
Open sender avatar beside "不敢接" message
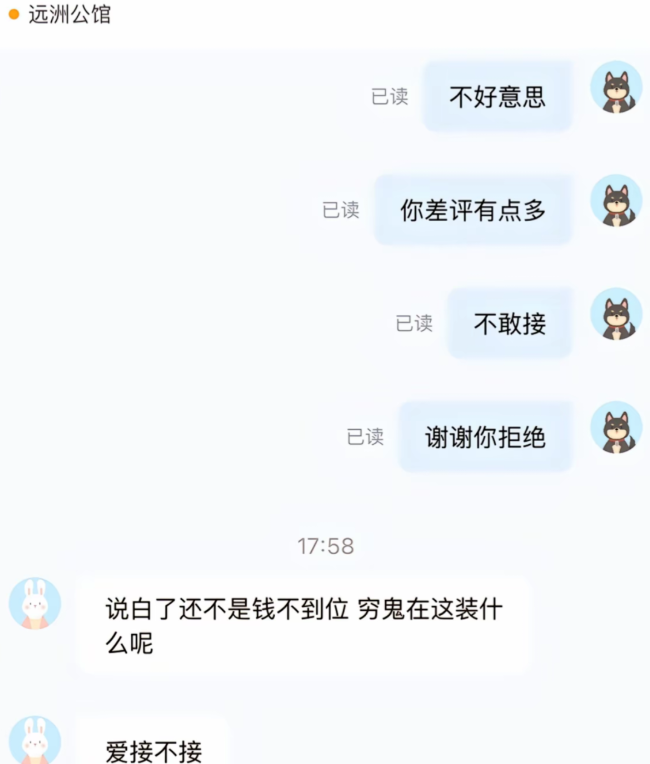616,314
